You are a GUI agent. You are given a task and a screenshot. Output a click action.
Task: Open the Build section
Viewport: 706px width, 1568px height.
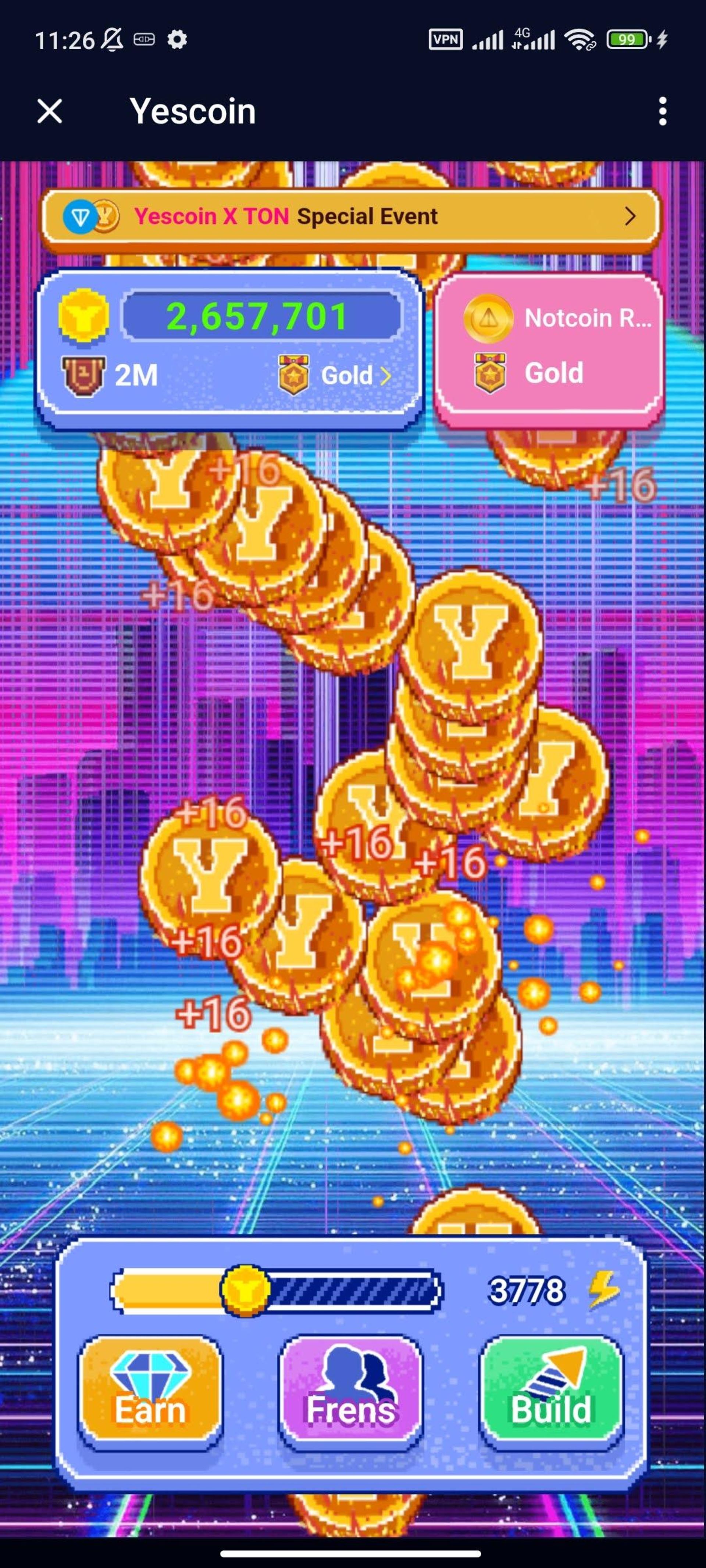click(551, 1393)
